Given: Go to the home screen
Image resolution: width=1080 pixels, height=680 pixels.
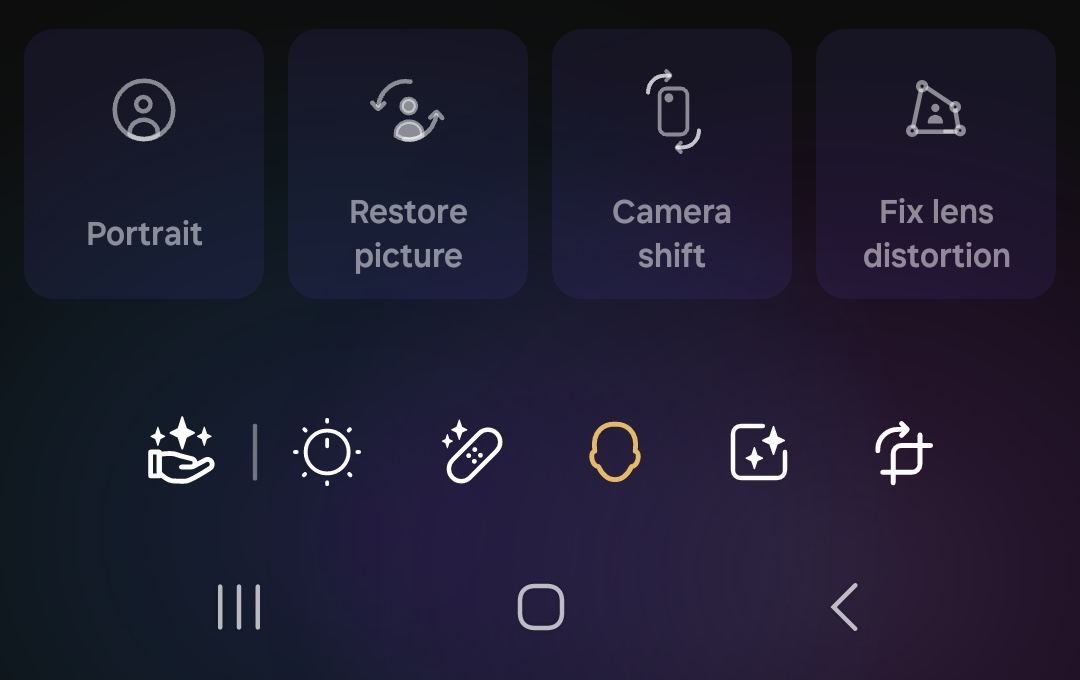Looking at the screenshot, I should tap(541, 607).
